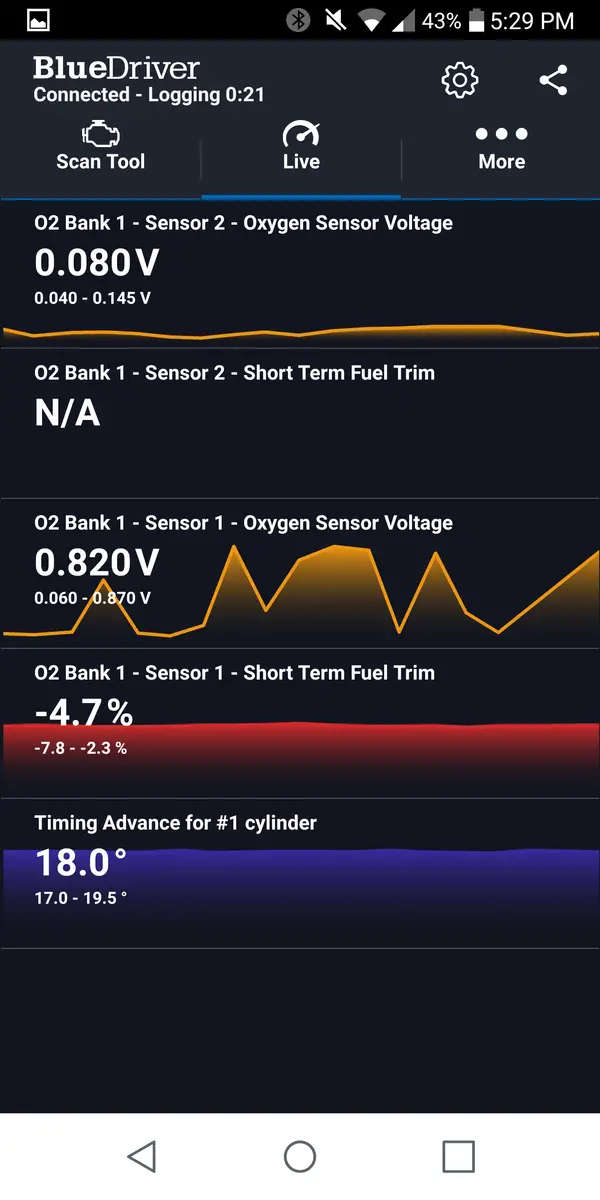Select the Live tab
This screenshot has width=600, height=1200.
301,147
